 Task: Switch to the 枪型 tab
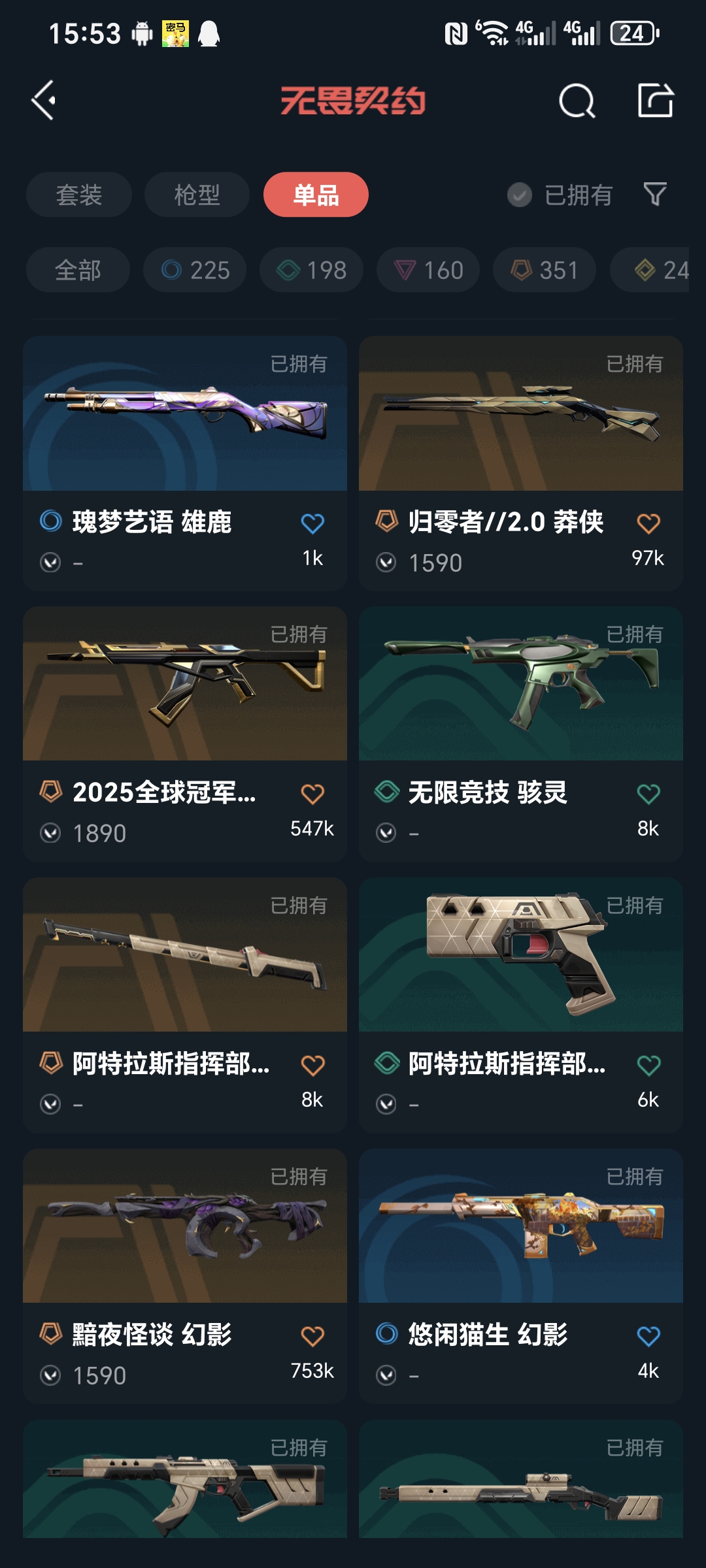tap(197, 195)
